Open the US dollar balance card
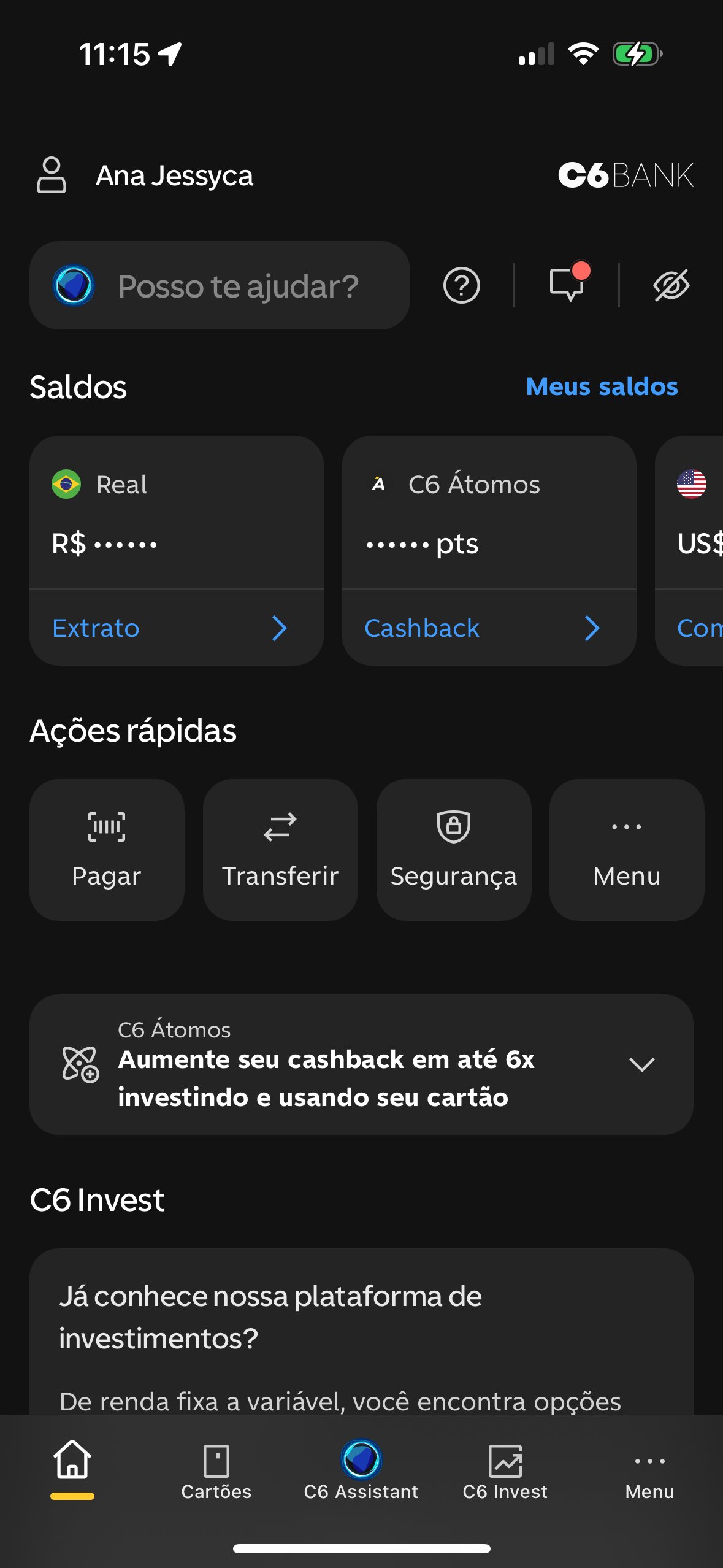This screenshot has height=1568, width=723. pos(689,550)
